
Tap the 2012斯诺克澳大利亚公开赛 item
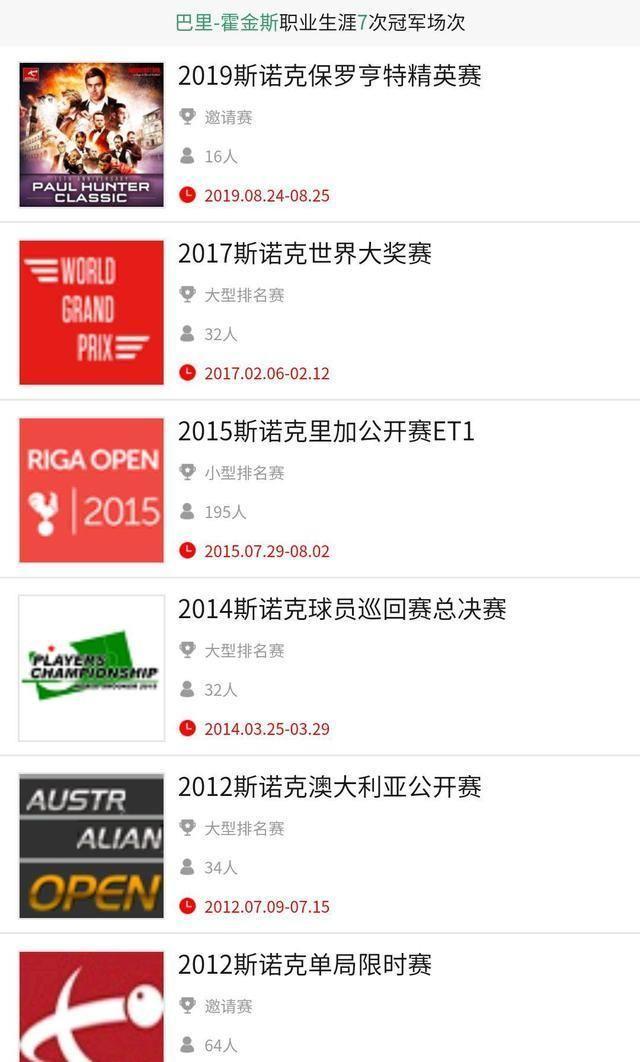[x=329, y=787]
